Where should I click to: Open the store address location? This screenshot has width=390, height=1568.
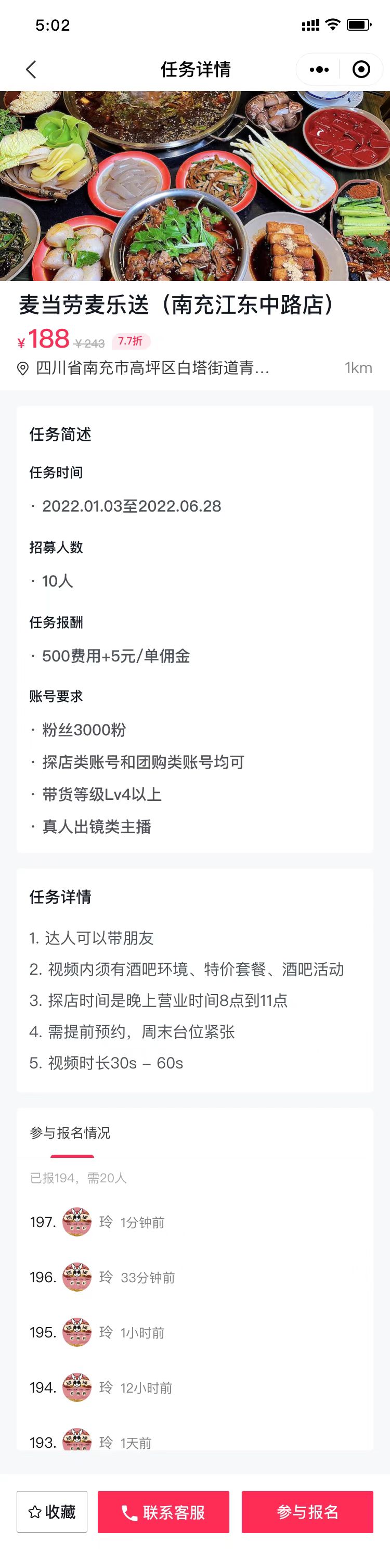coord(152,367)
